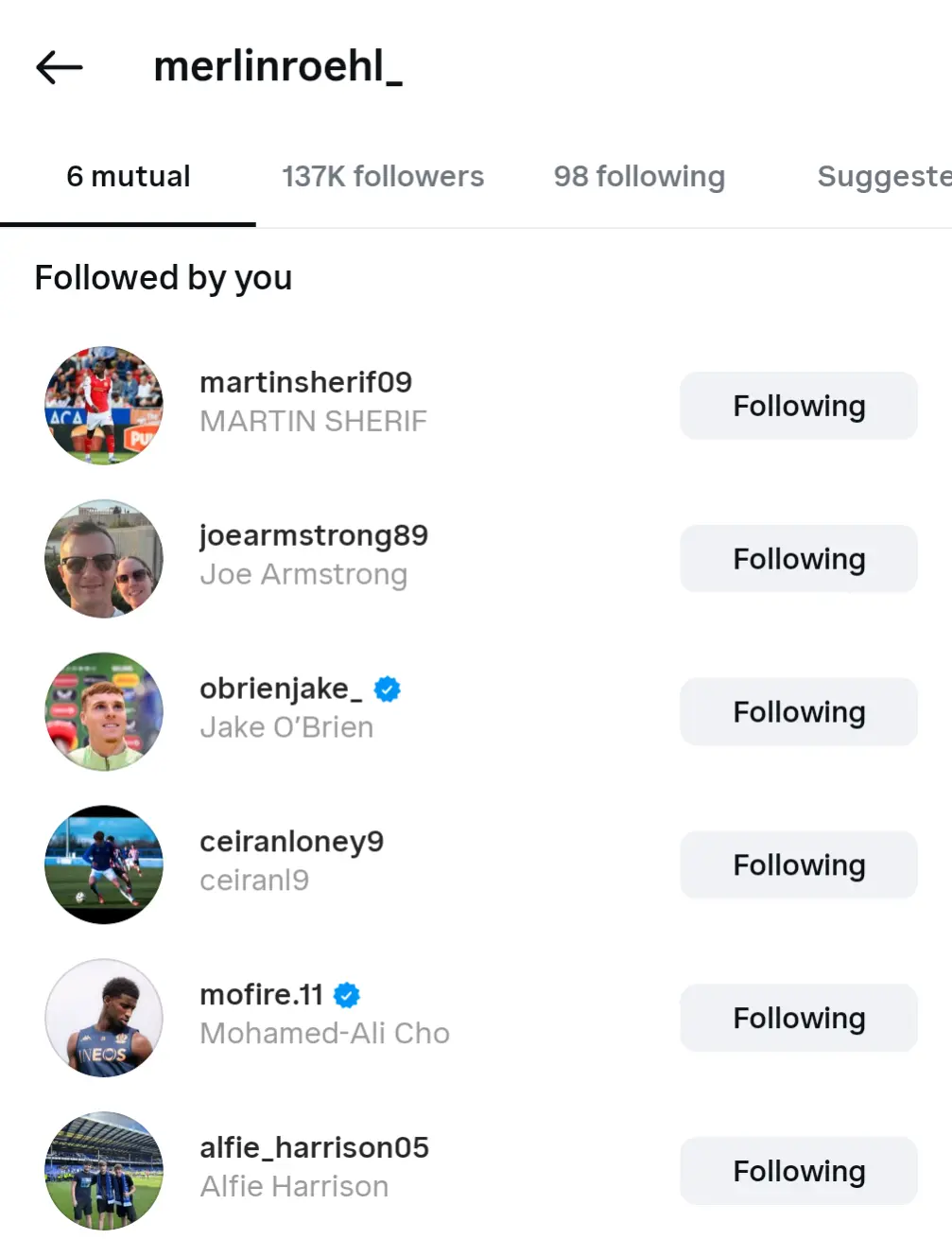Tap Following button next to martinsherif09
The image size is (952, 1239).
798,406
